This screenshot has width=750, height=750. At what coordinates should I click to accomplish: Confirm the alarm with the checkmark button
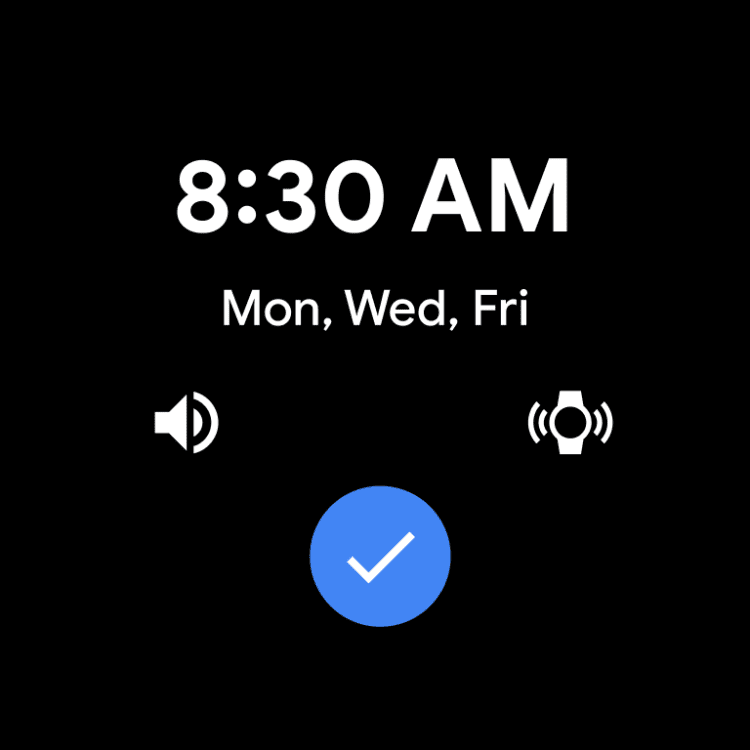(x=380, y=556)
